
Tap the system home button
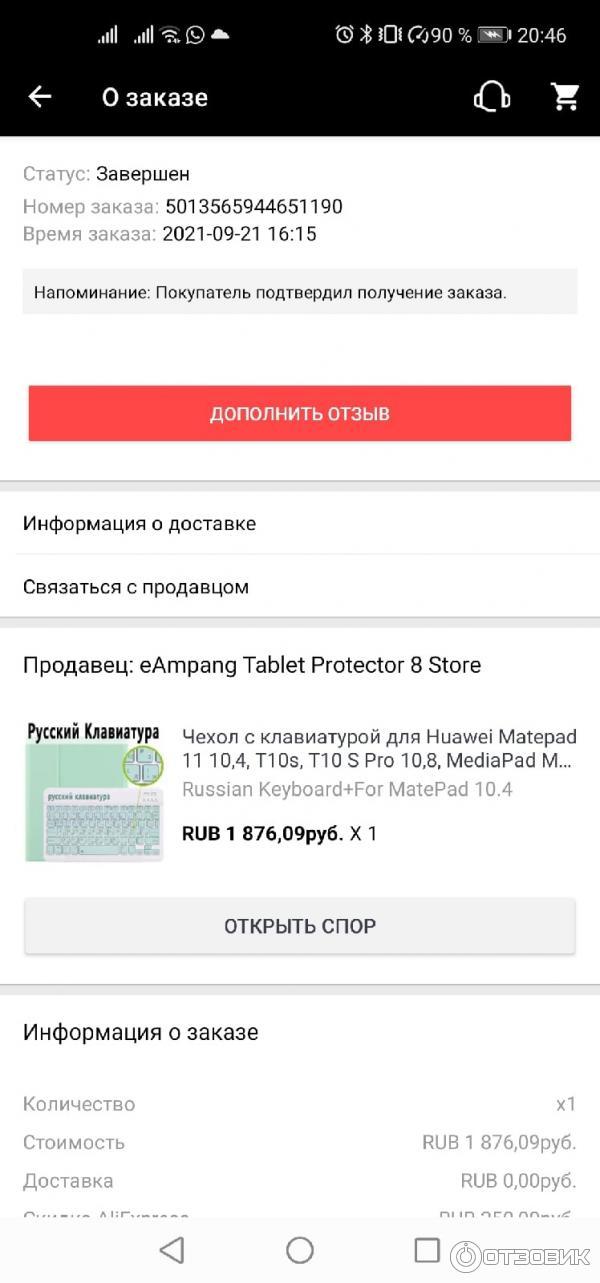tap(300, 1249)
